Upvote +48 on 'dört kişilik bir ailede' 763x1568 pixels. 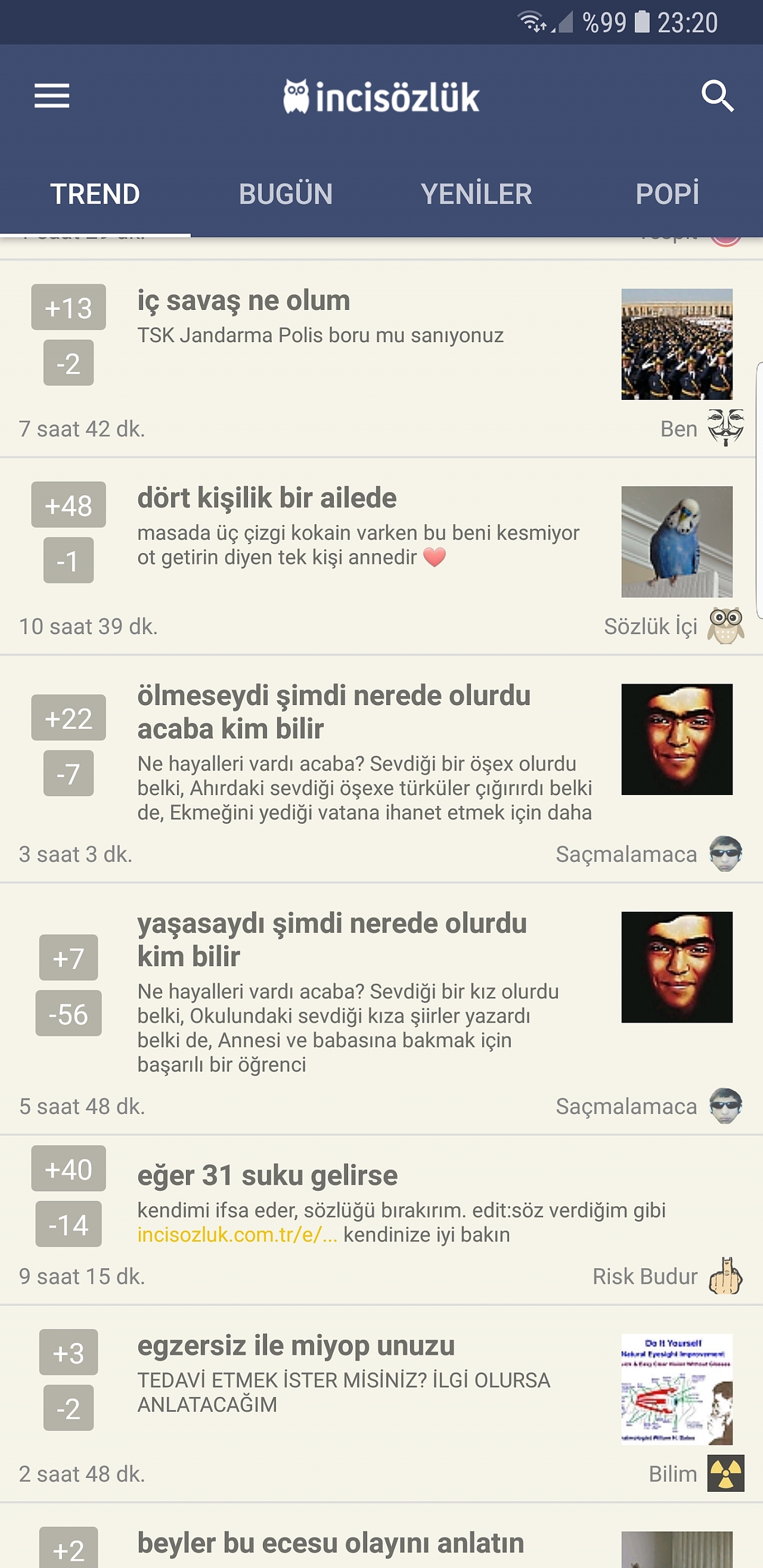[x=68, y=505]
